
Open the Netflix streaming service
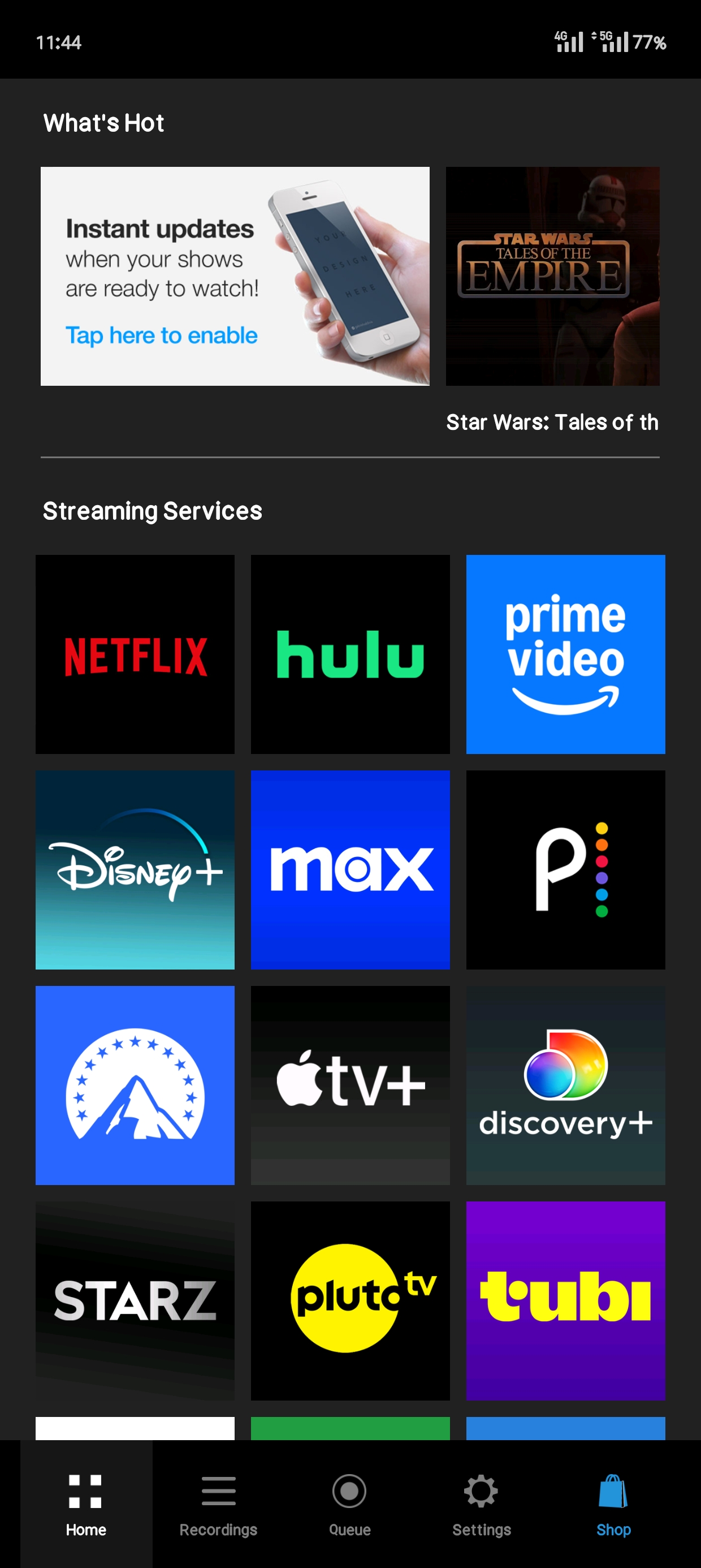(135, 654)
